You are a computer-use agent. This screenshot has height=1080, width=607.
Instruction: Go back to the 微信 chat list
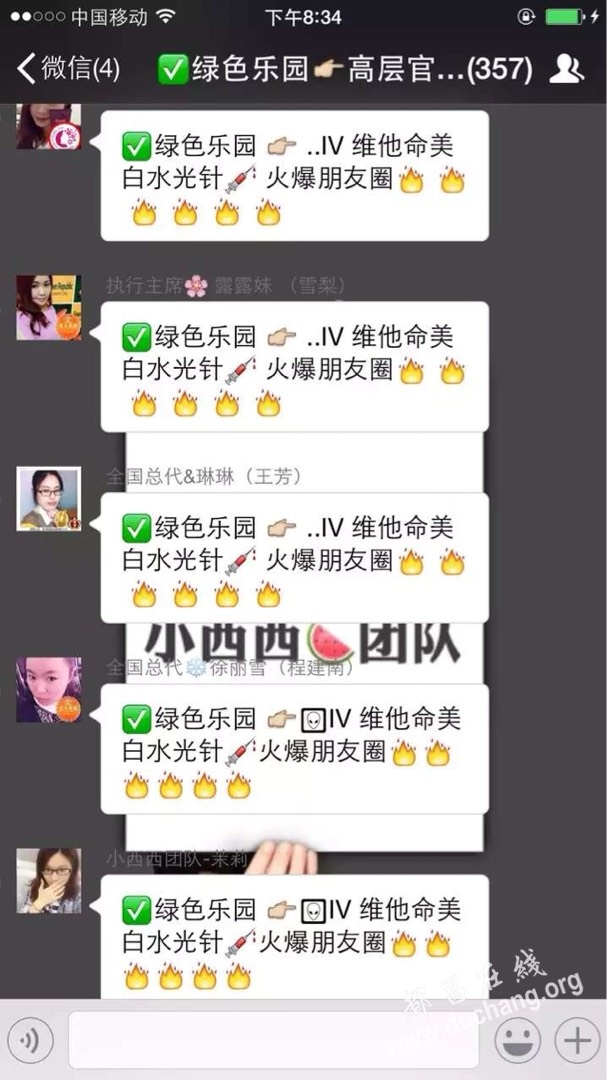(68, 69)
